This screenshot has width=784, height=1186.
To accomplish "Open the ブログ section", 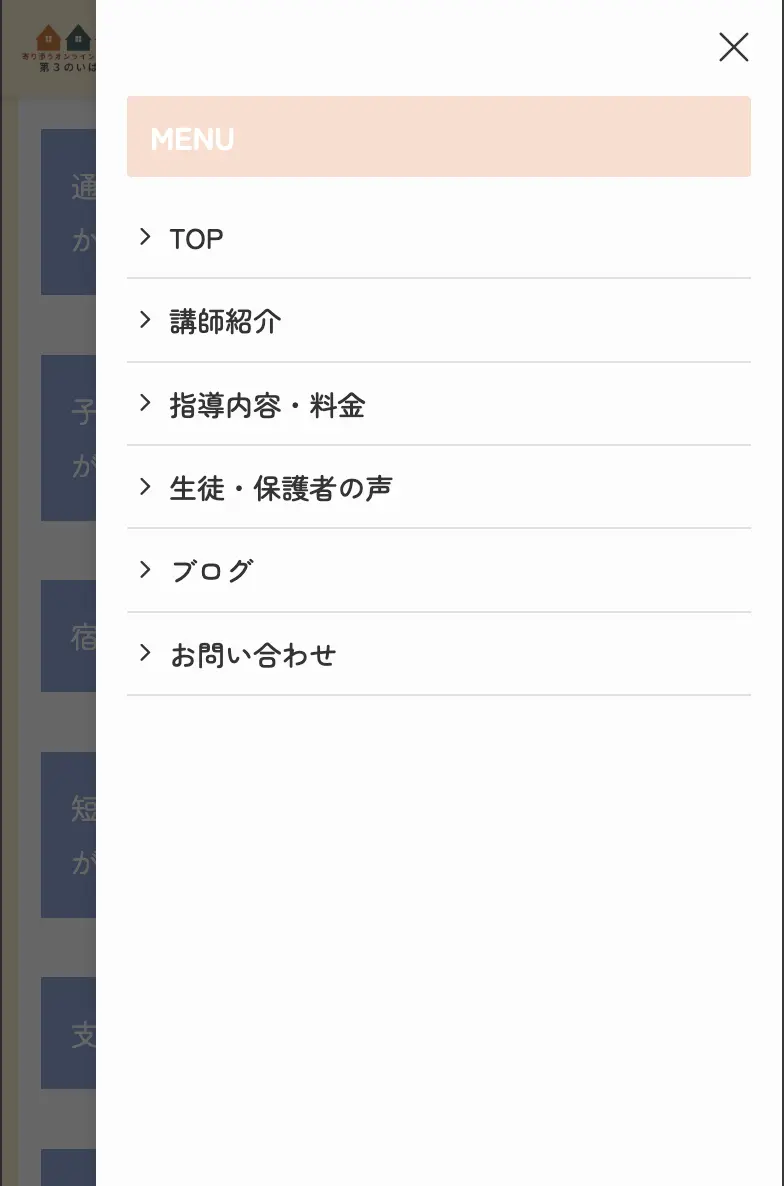I will (212, 571).
